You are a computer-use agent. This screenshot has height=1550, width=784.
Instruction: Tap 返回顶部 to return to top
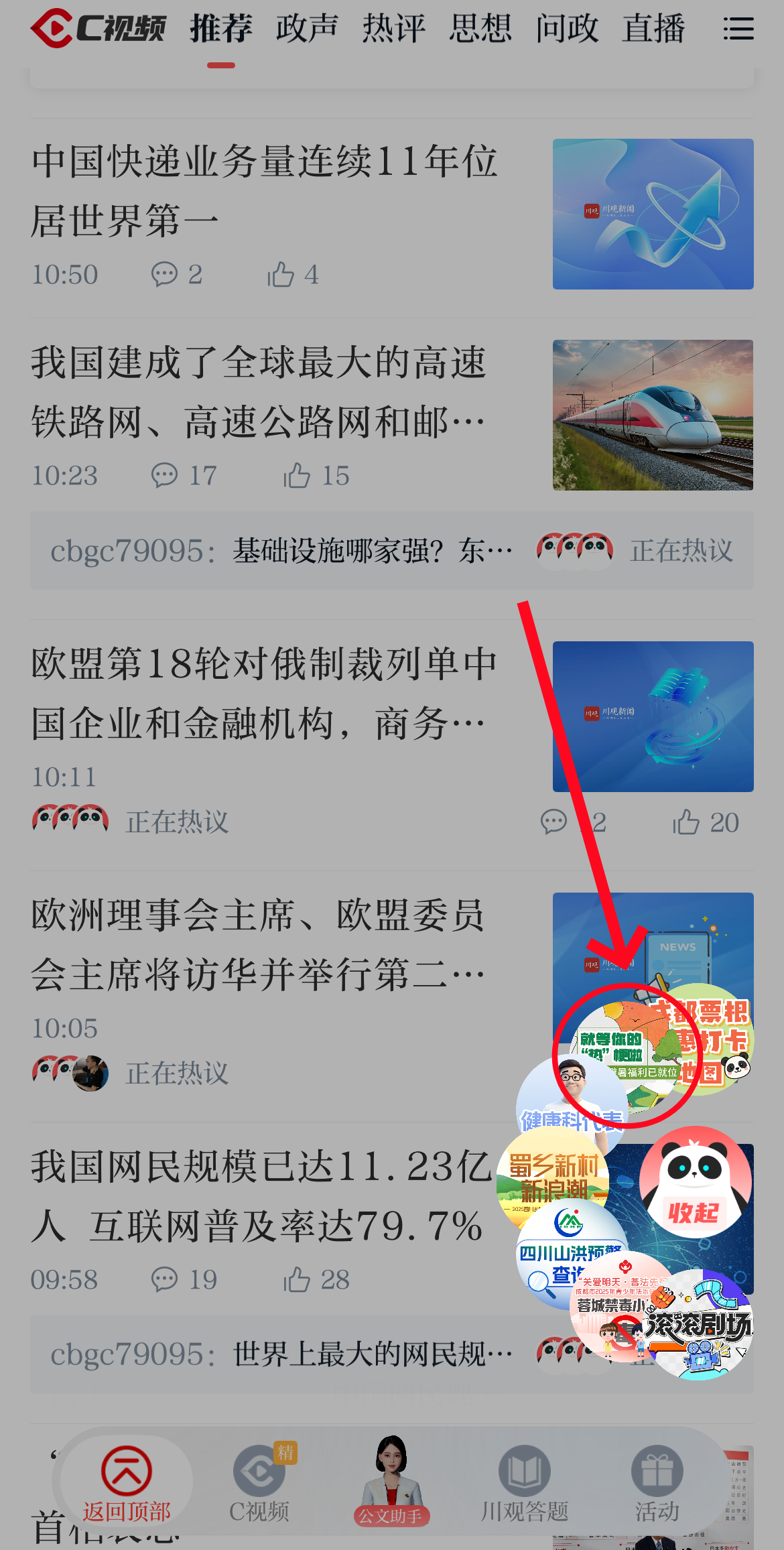(x=126, y=1482)
